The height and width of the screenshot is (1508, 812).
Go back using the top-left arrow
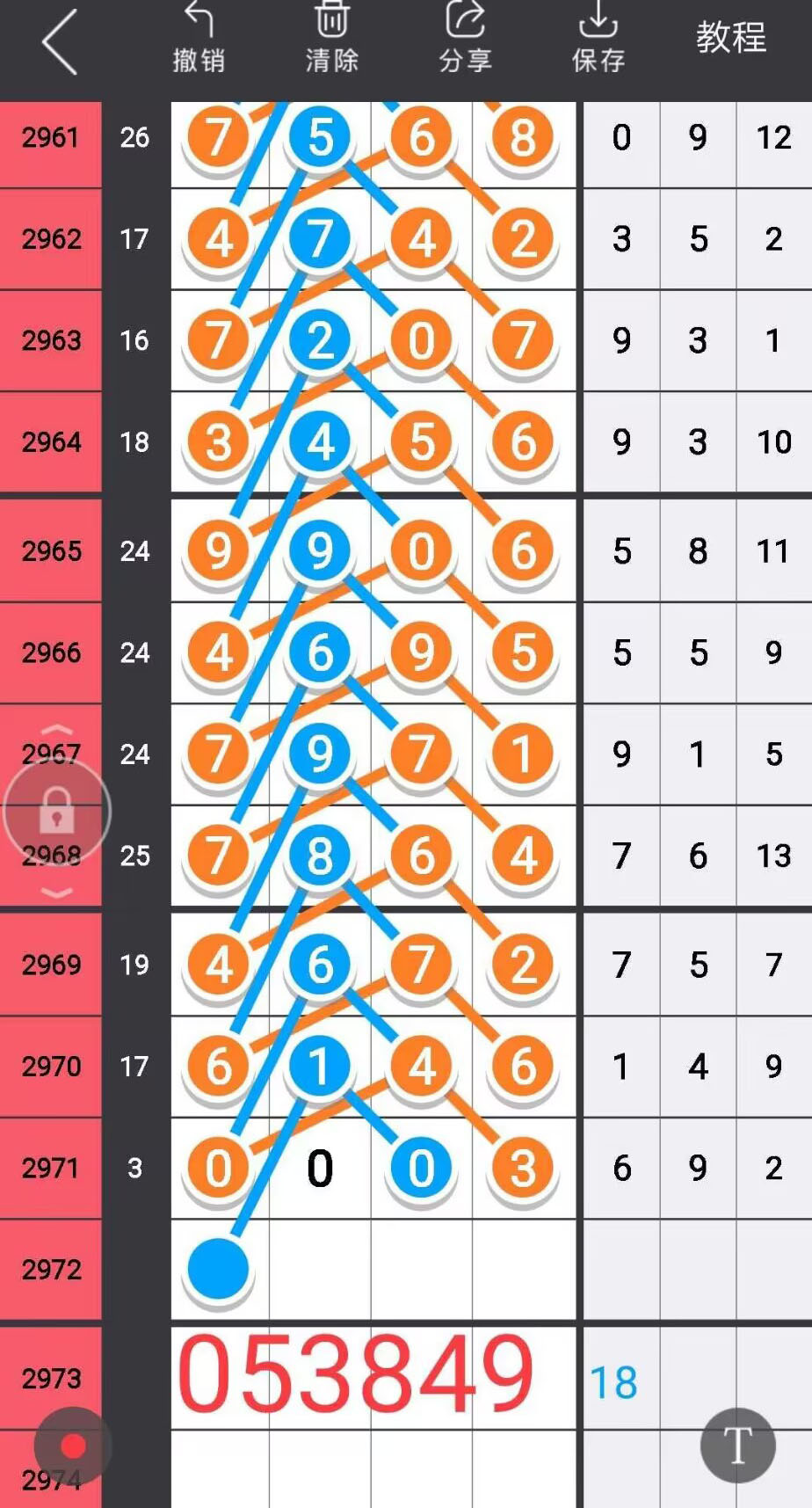60,41
